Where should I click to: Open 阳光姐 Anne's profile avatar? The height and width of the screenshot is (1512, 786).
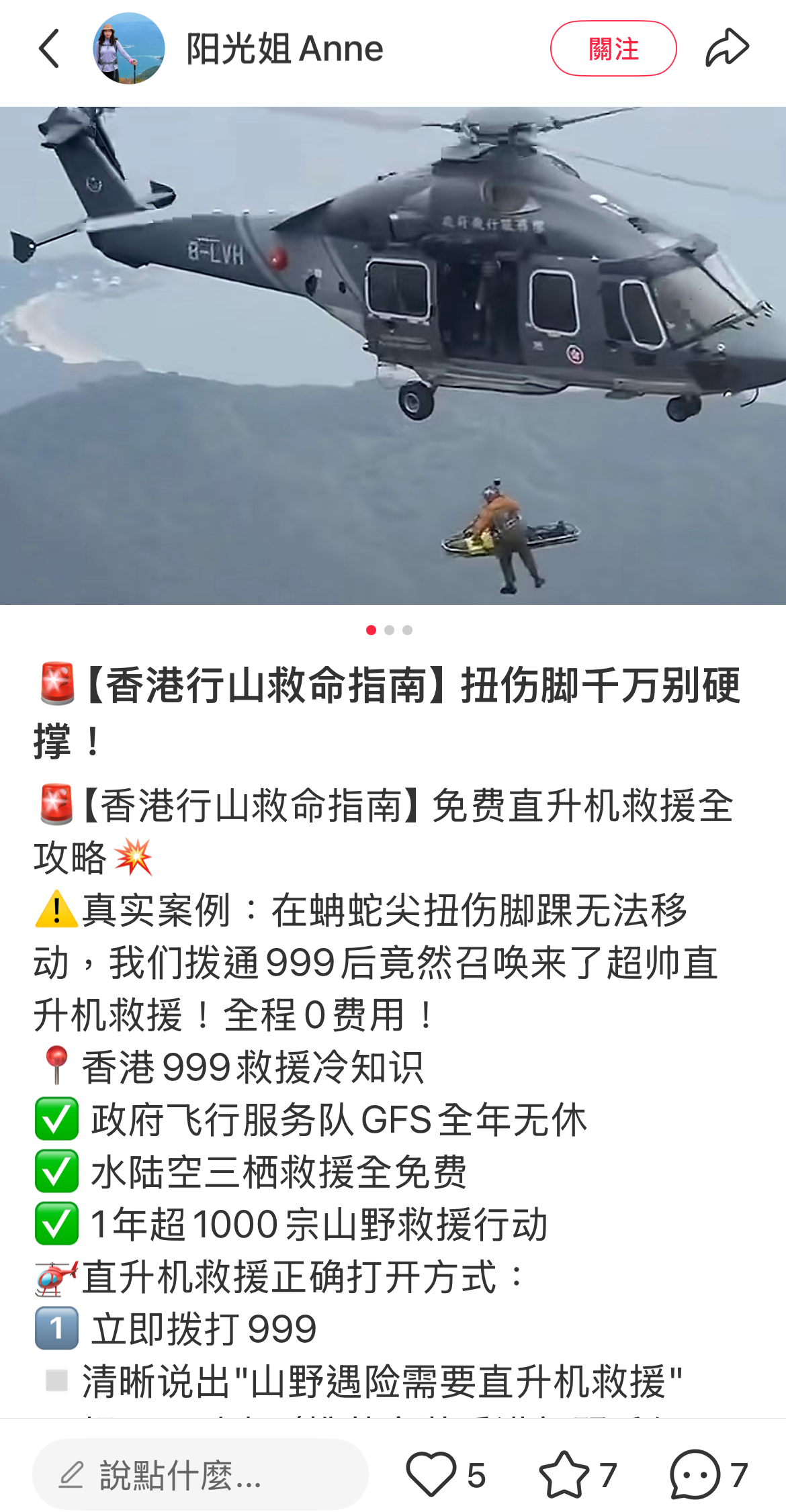[128, 48]
